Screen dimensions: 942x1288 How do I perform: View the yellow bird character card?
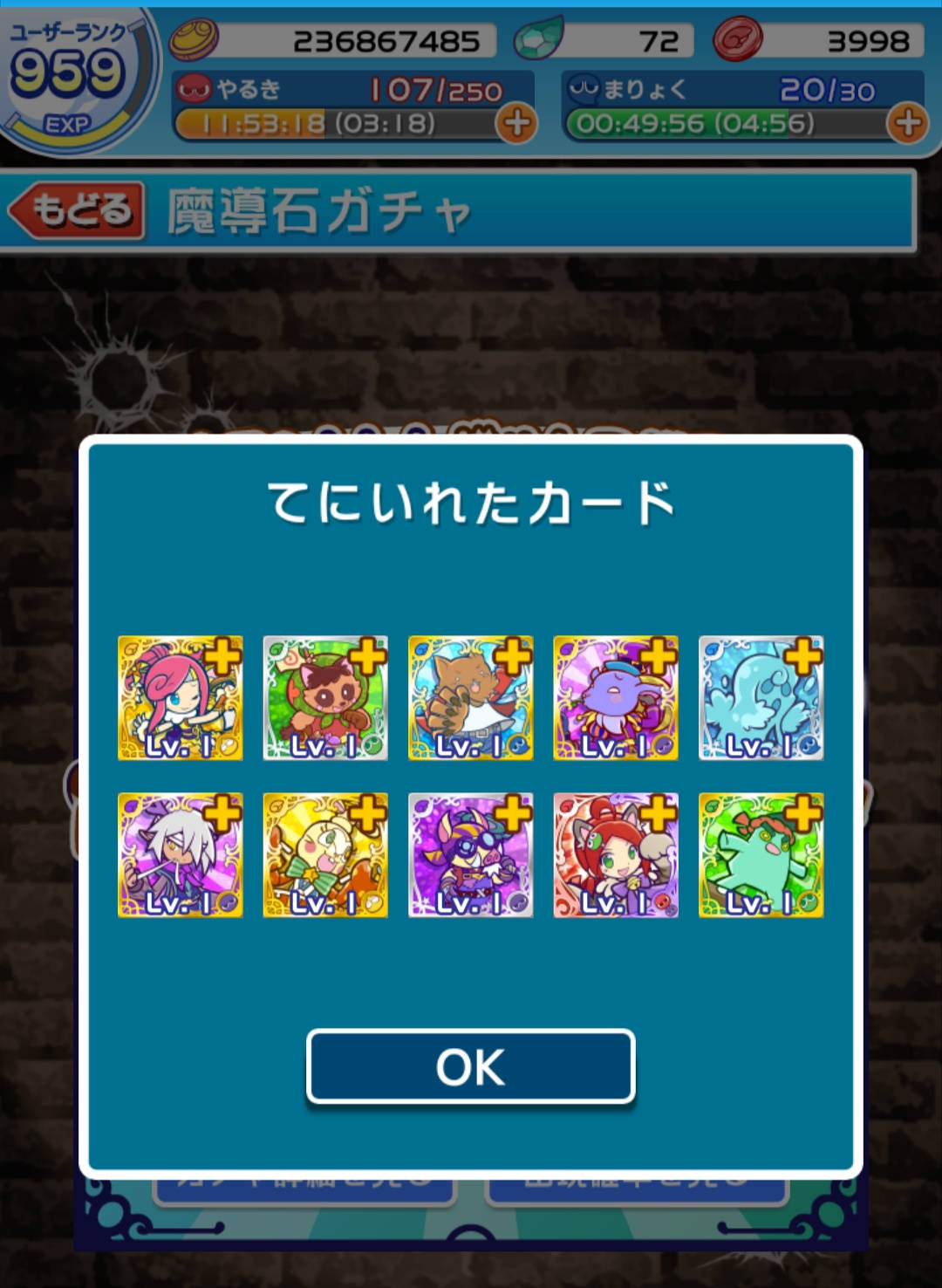tap(325, 855)
